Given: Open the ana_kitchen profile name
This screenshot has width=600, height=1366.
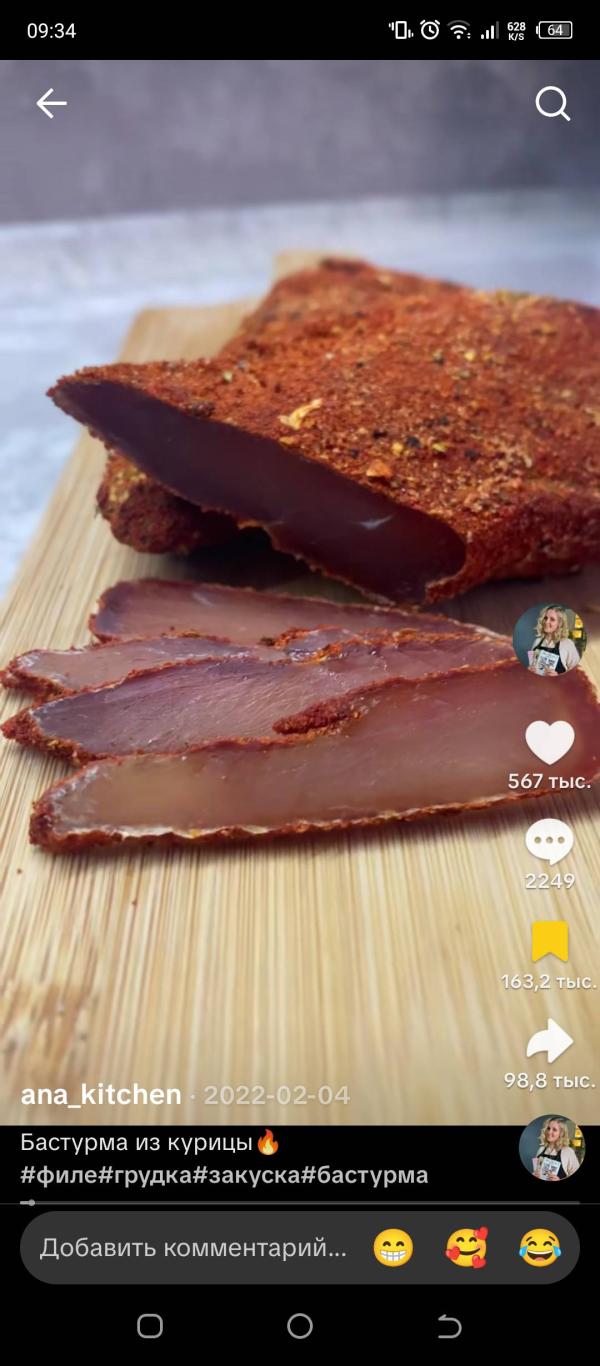Looking at the screenshot, I should coord(101,1095).
